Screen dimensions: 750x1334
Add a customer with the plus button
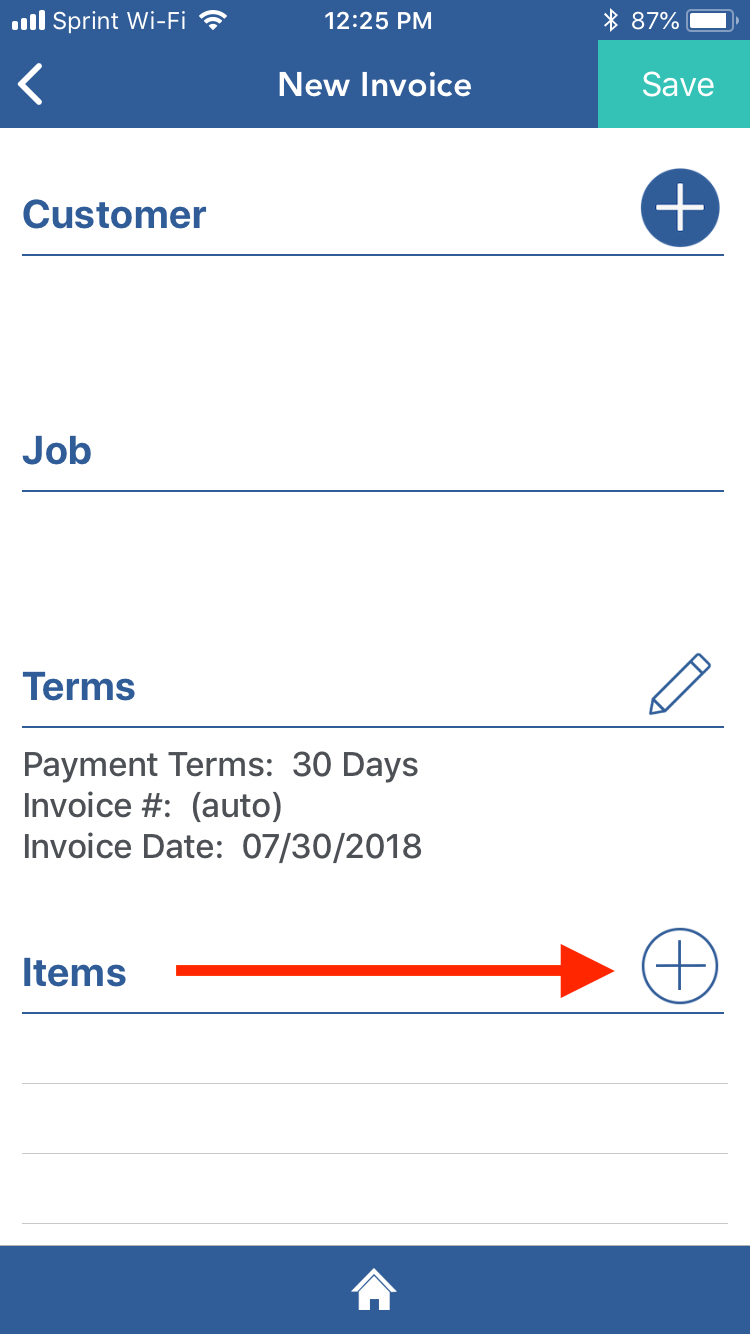pyautogui.click(x=679, y=208)
